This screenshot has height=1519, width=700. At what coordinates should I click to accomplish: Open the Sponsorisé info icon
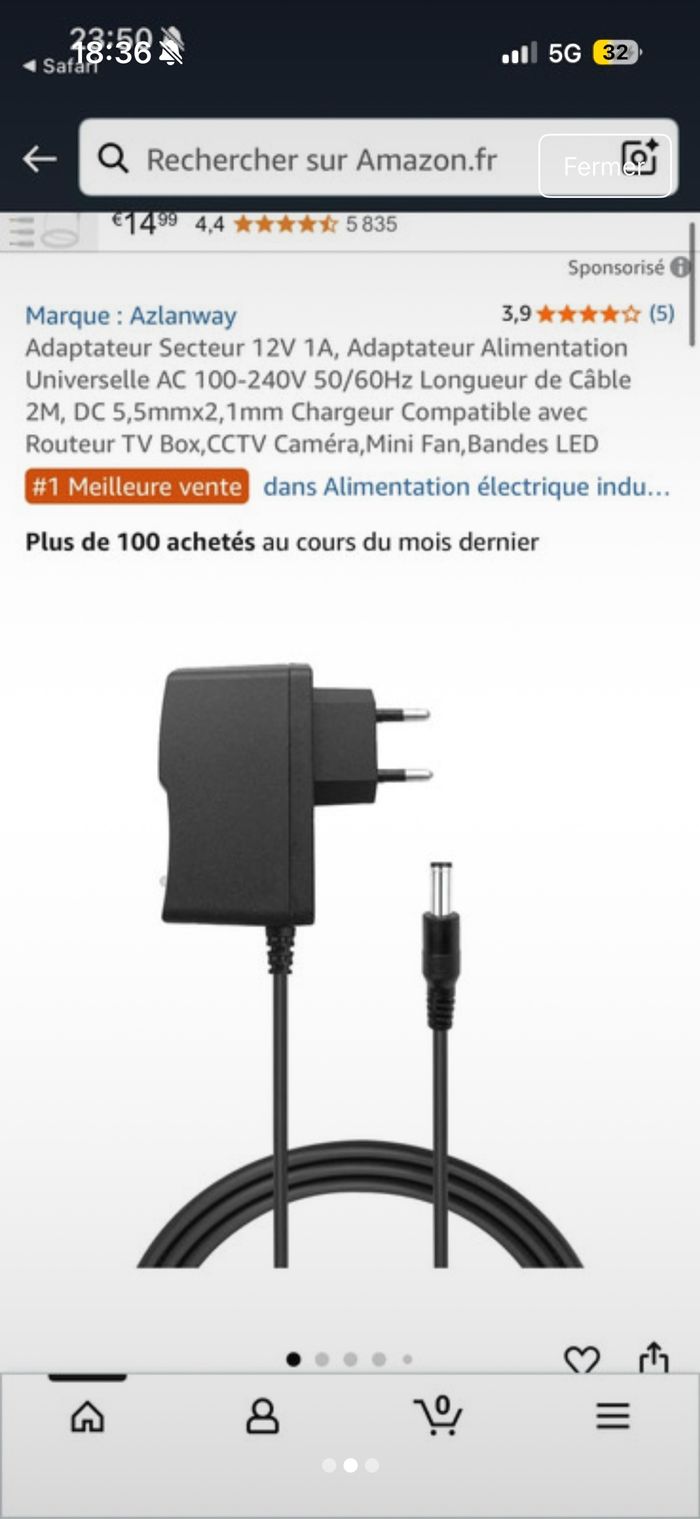tap(681, 267)
